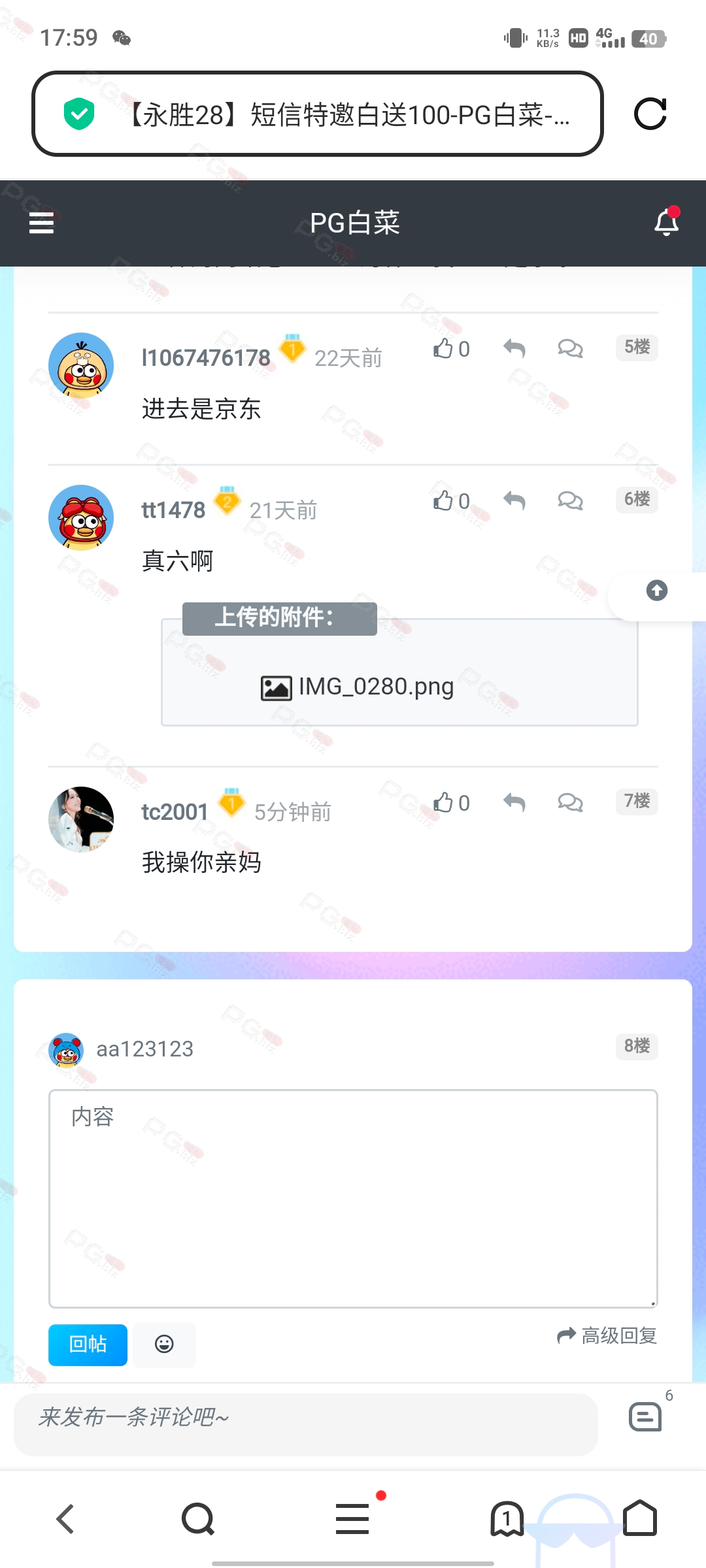This screenshot has height=1568, width=706.
Task: Open browser tabs switcher showing 1
Action: pyautogui.click(x=507, y=1518)
